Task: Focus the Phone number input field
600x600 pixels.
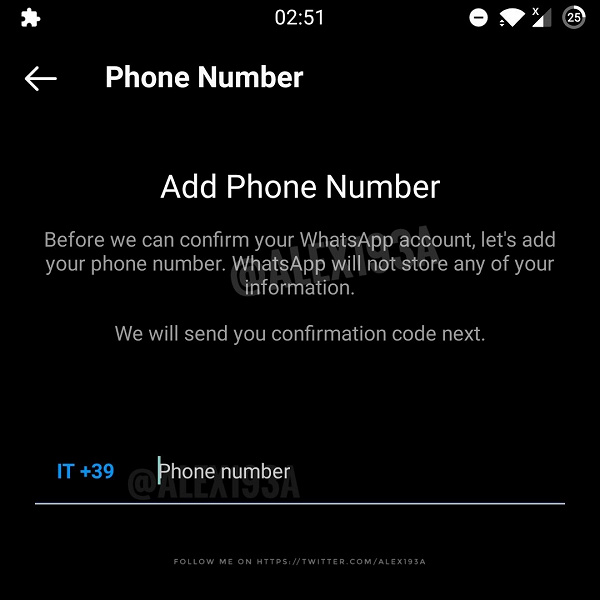Action: coord(350,471)
